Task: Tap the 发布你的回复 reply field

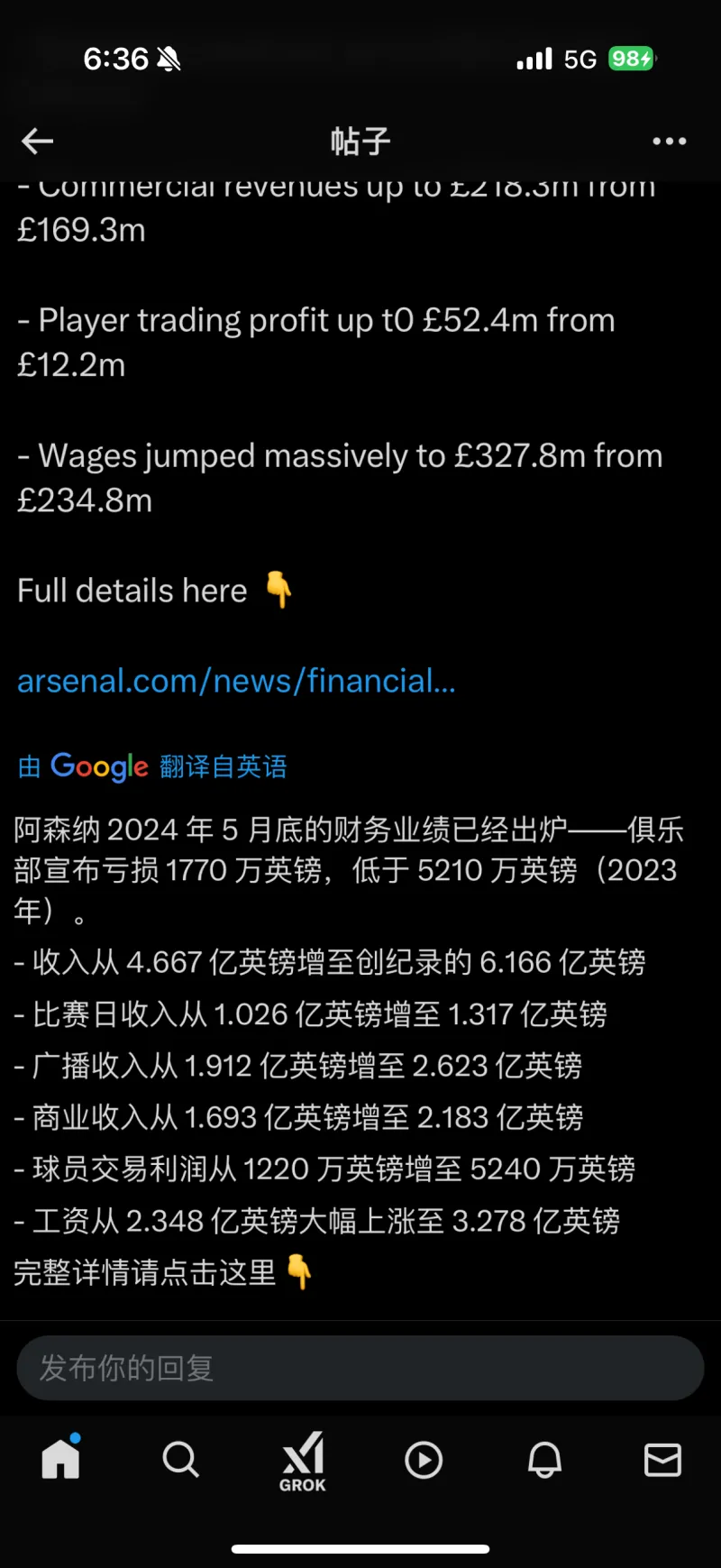Action: pos(360,1368)
